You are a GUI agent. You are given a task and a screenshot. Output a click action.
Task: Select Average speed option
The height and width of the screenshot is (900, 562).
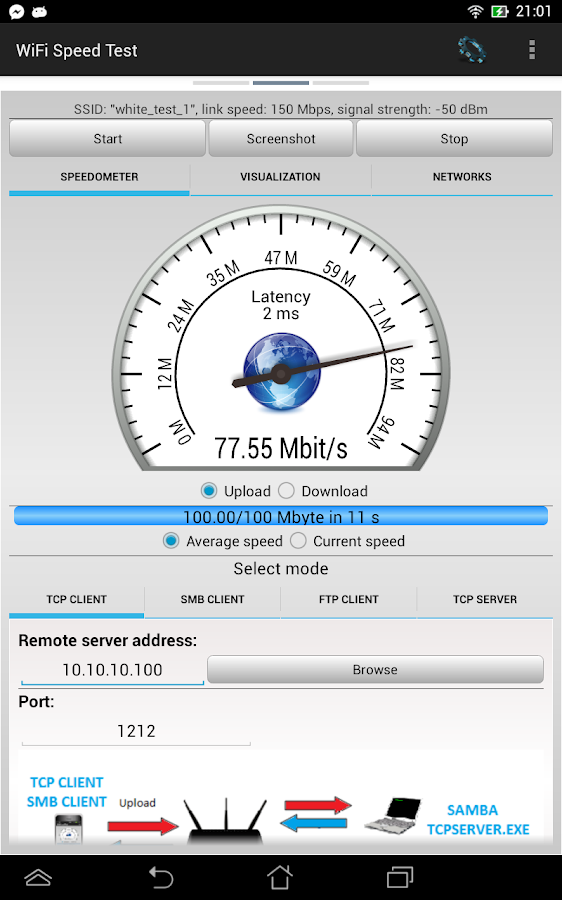click(x=223, y=541)
